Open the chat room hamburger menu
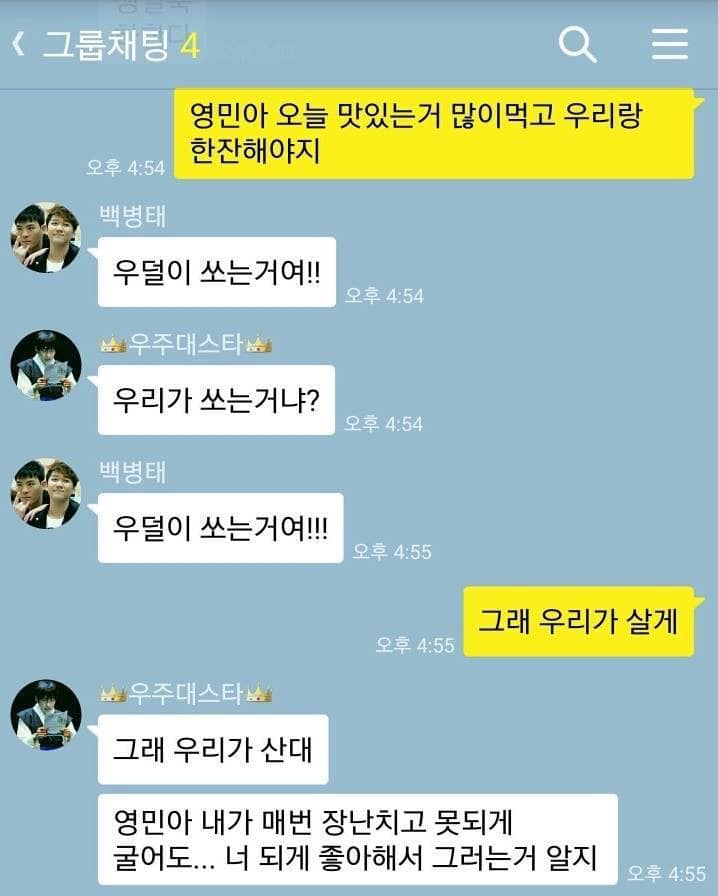718x896 pixels. [x=669, y=44]
